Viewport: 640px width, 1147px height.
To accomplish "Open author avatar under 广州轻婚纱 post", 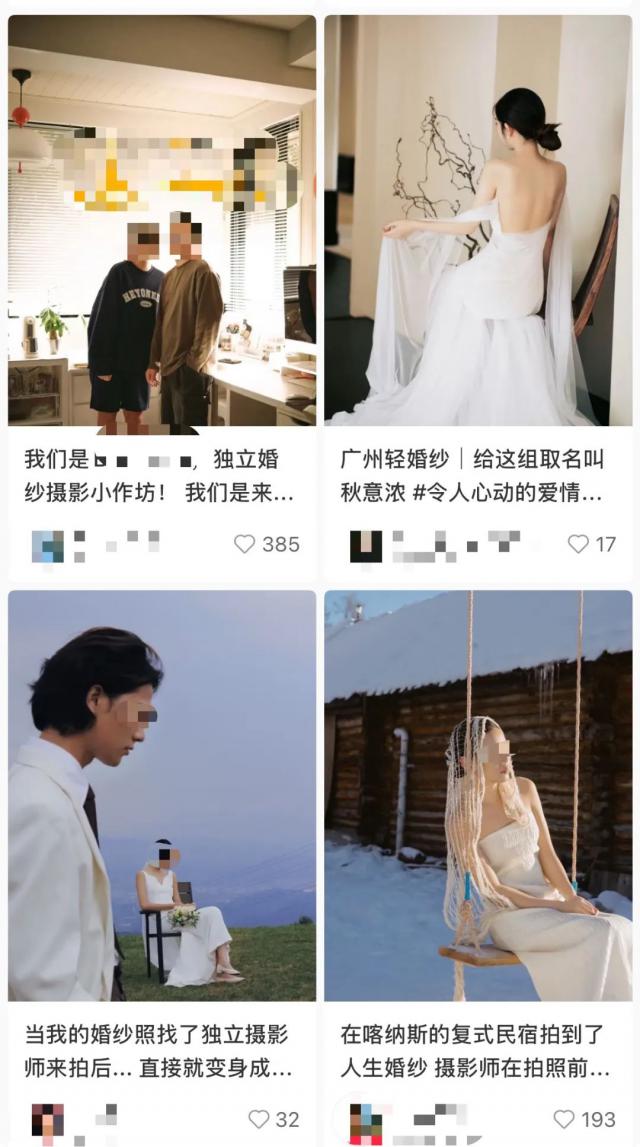I will click(366, 546).
